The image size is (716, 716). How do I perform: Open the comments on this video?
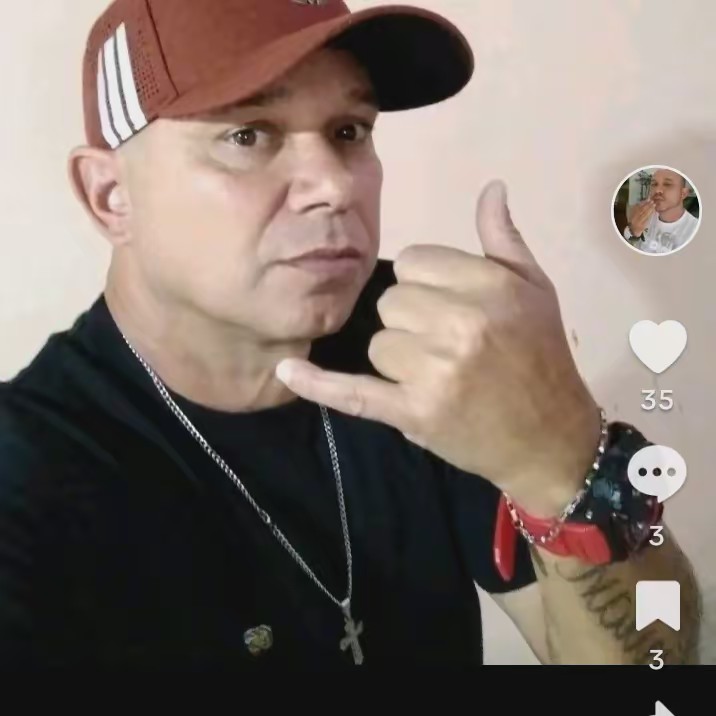tap(657, 472)
